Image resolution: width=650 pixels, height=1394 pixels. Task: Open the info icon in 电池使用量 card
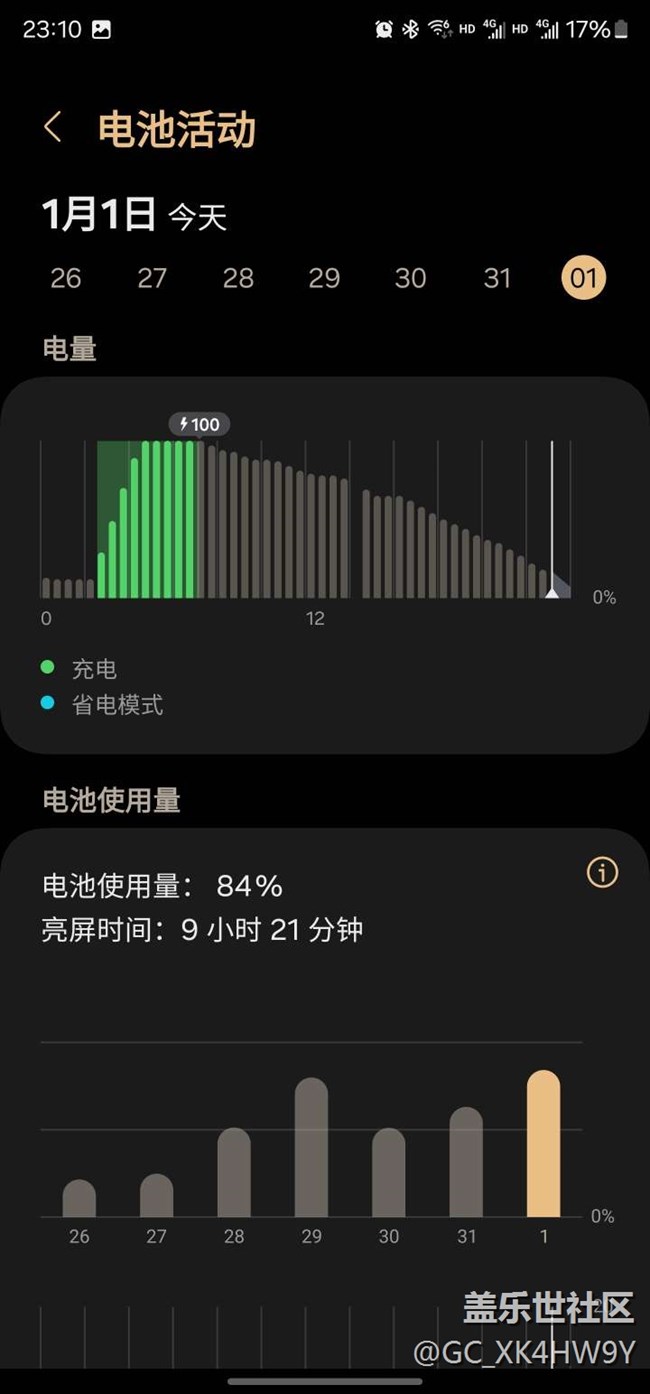pyautogui.click(x=602, y=873)
